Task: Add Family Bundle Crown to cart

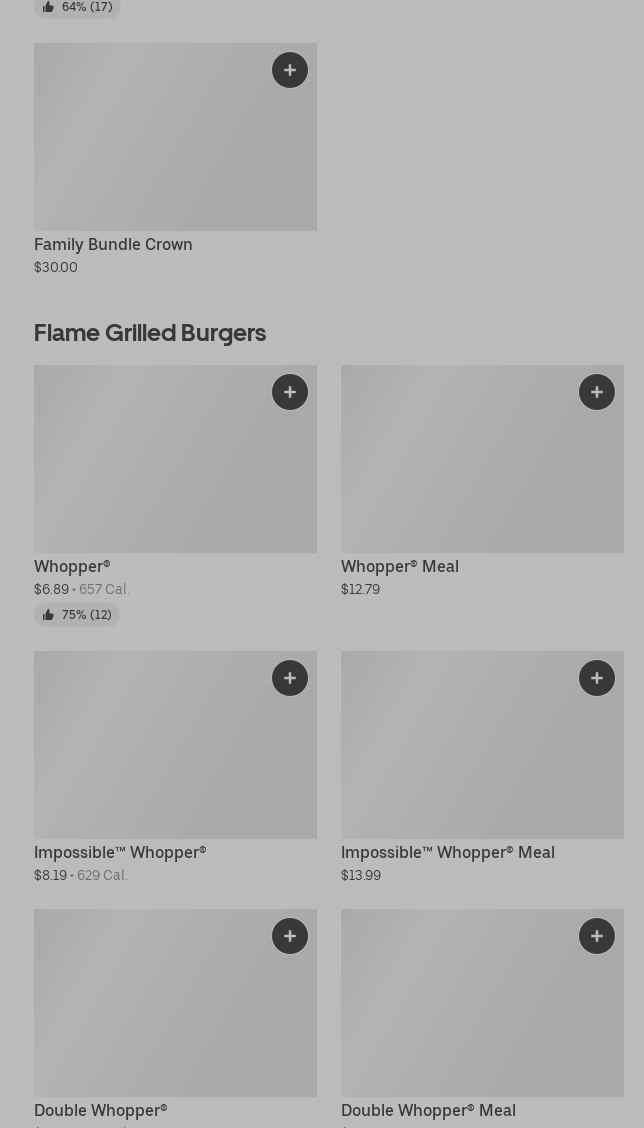Action: 290,70
